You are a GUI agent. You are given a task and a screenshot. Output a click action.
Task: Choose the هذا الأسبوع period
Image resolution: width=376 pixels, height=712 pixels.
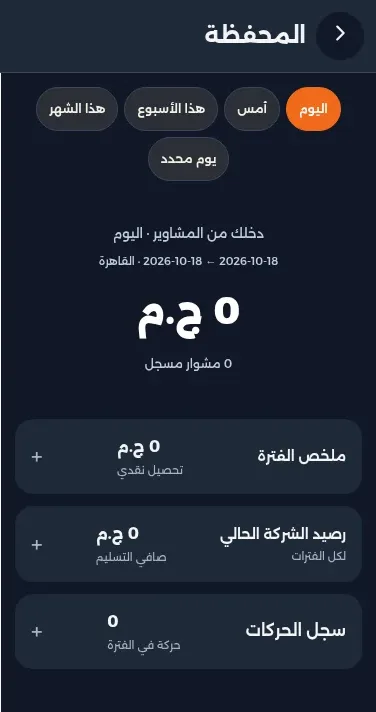tap(171, 109)
